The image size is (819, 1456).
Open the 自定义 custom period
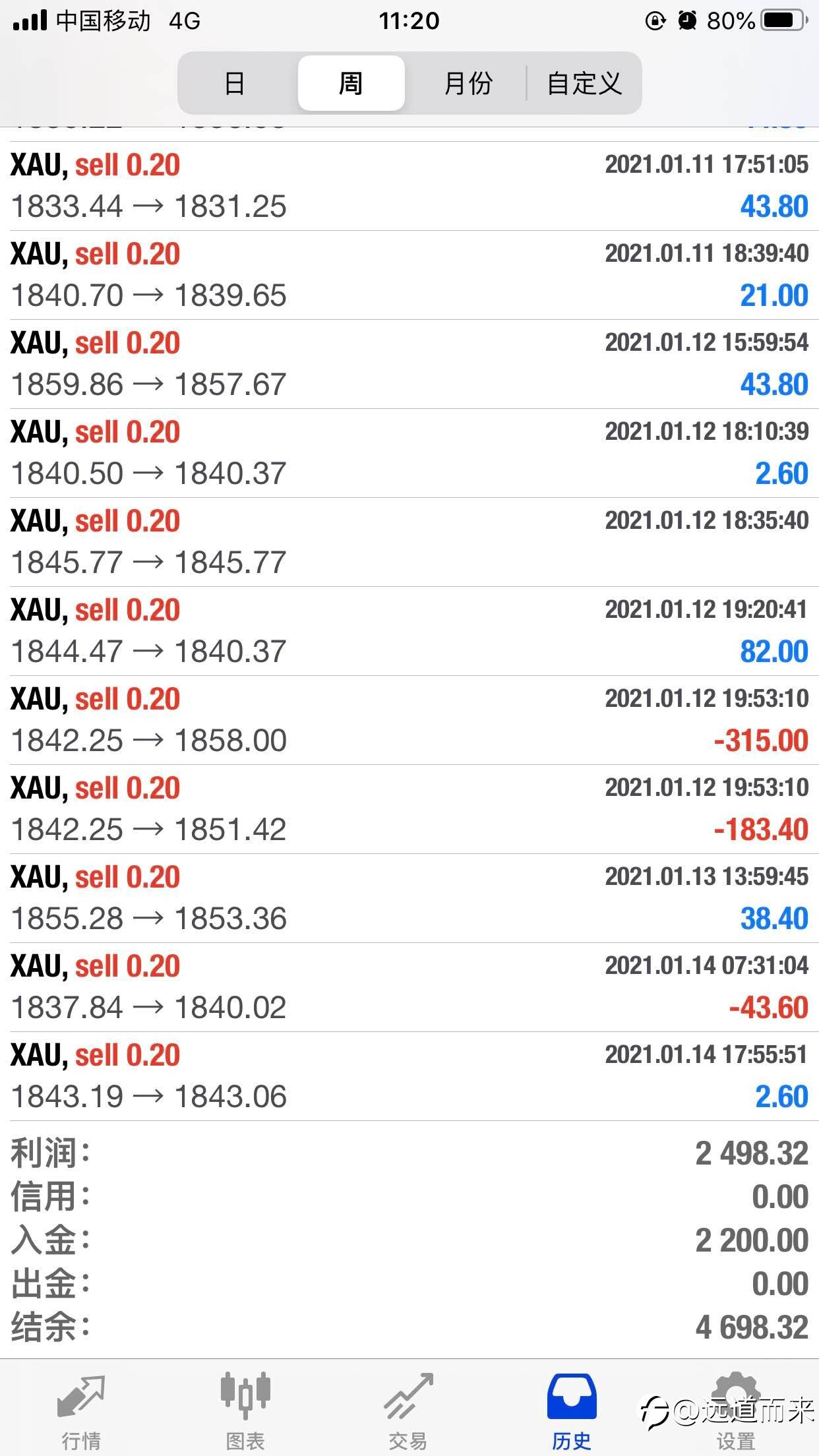pyautogui.click(x=584, y=83)
